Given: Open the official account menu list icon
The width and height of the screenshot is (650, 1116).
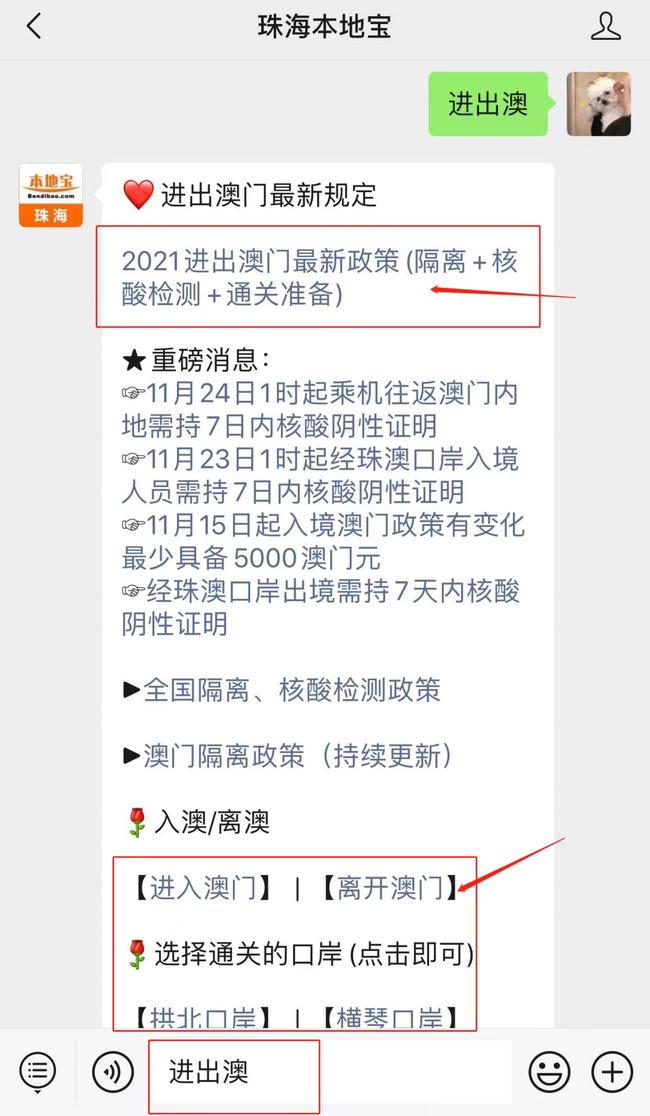Looking at the screenshot, I should 37,1072.
